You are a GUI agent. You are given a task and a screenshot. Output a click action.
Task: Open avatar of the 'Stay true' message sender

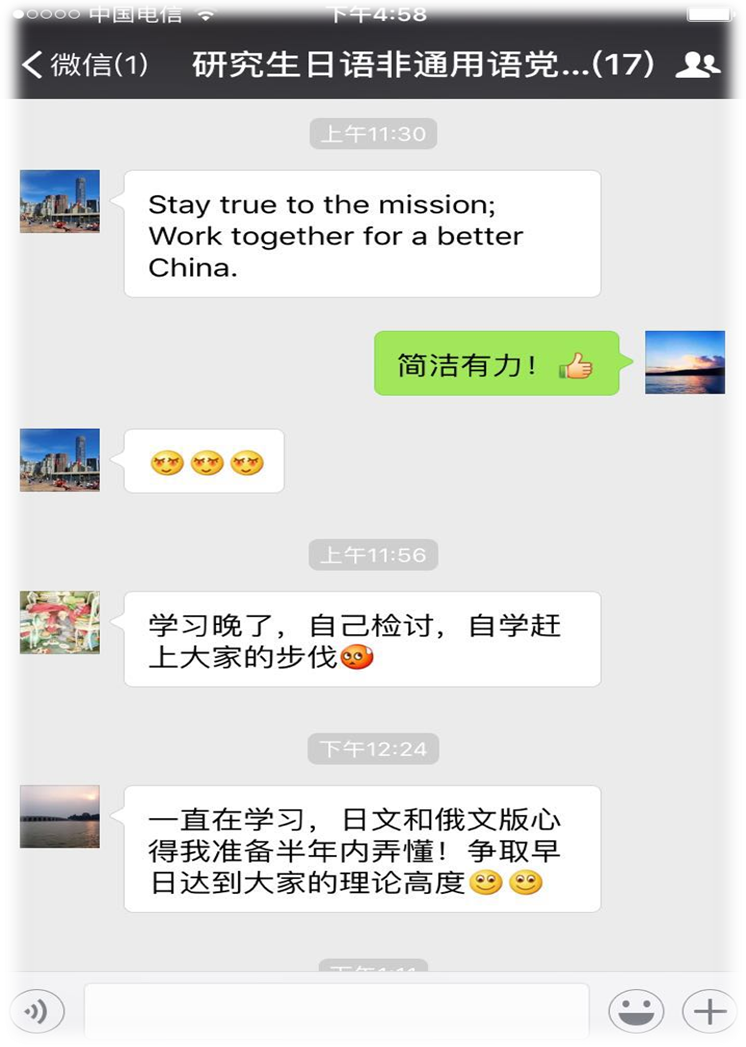point(60,202)
